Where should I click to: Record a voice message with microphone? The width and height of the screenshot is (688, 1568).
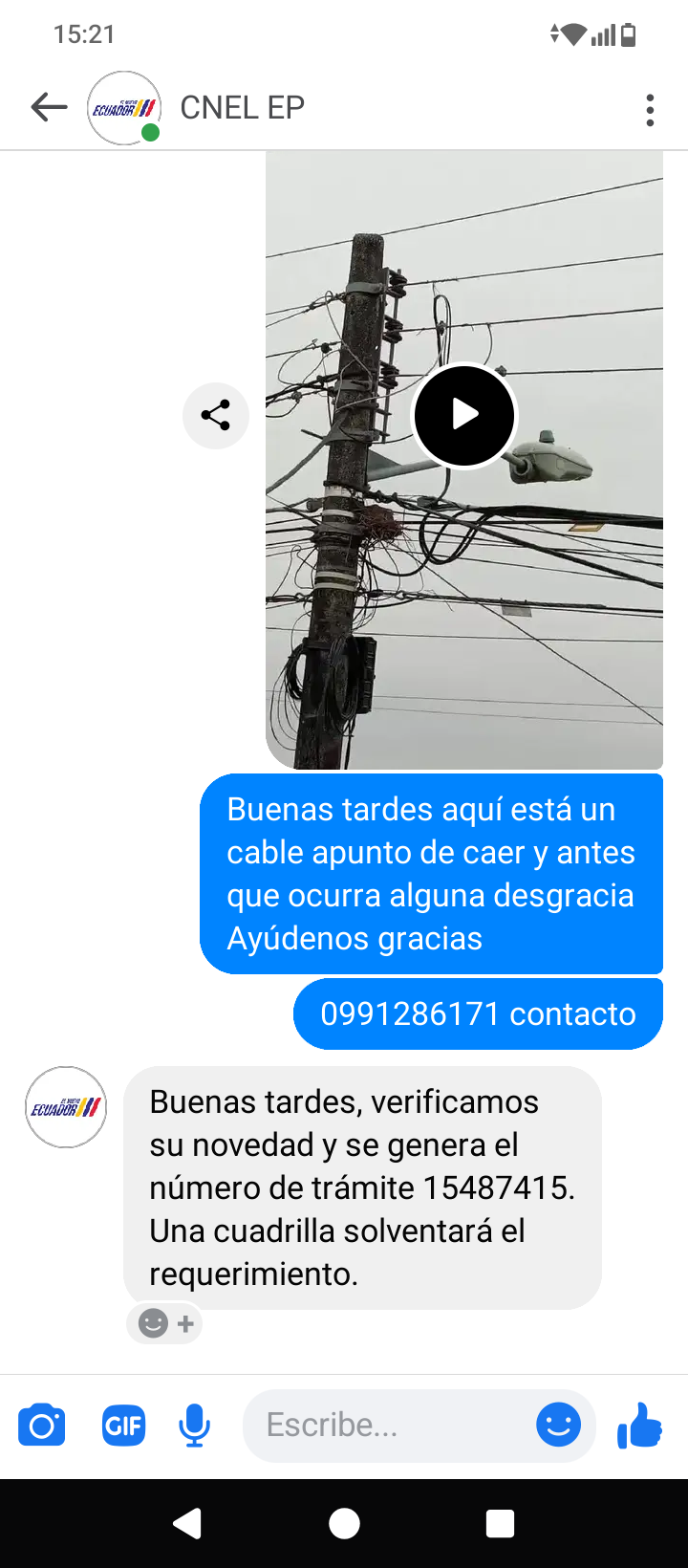tap(195, 1426)
